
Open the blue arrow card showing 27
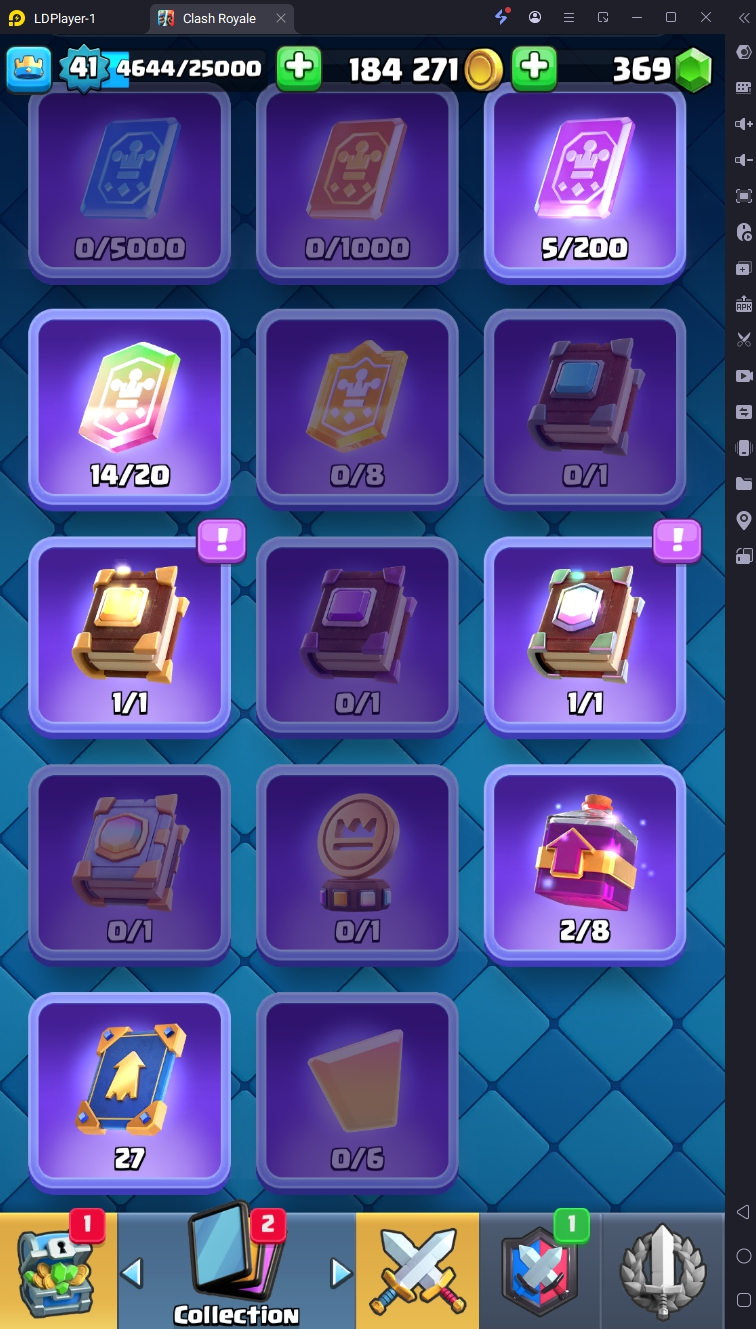click(130, 1090)
